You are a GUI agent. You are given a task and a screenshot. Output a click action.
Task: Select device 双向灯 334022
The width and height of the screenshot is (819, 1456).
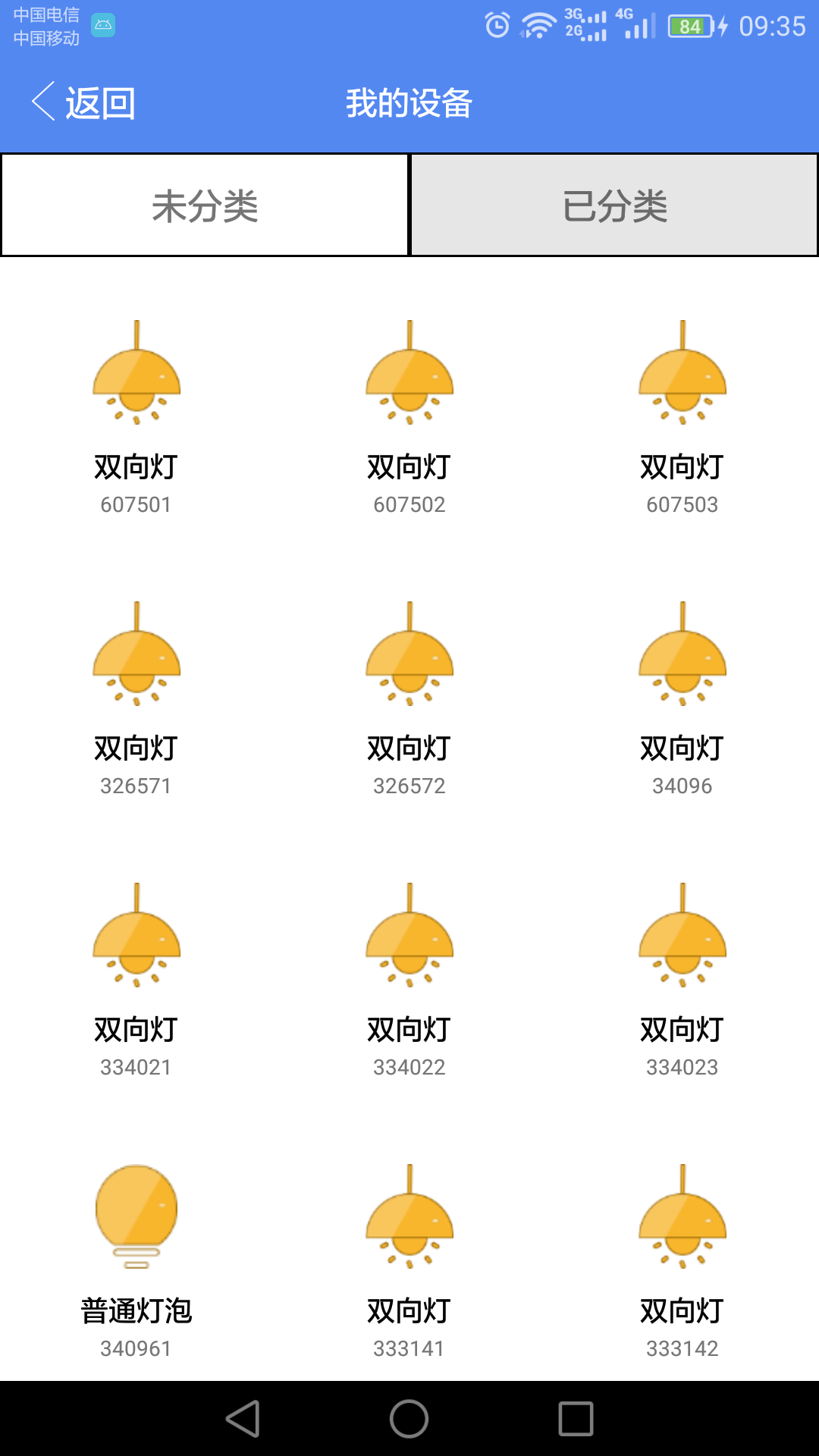[x=409, y=978]
